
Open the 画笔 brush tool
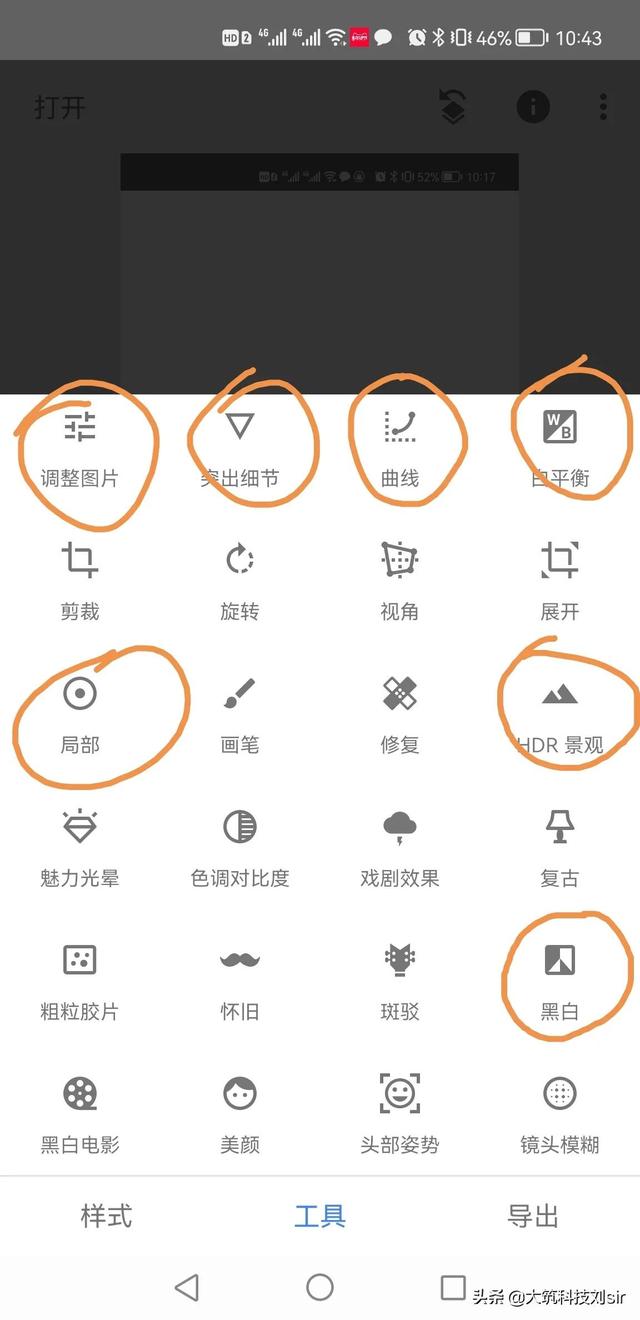point(240,715)
